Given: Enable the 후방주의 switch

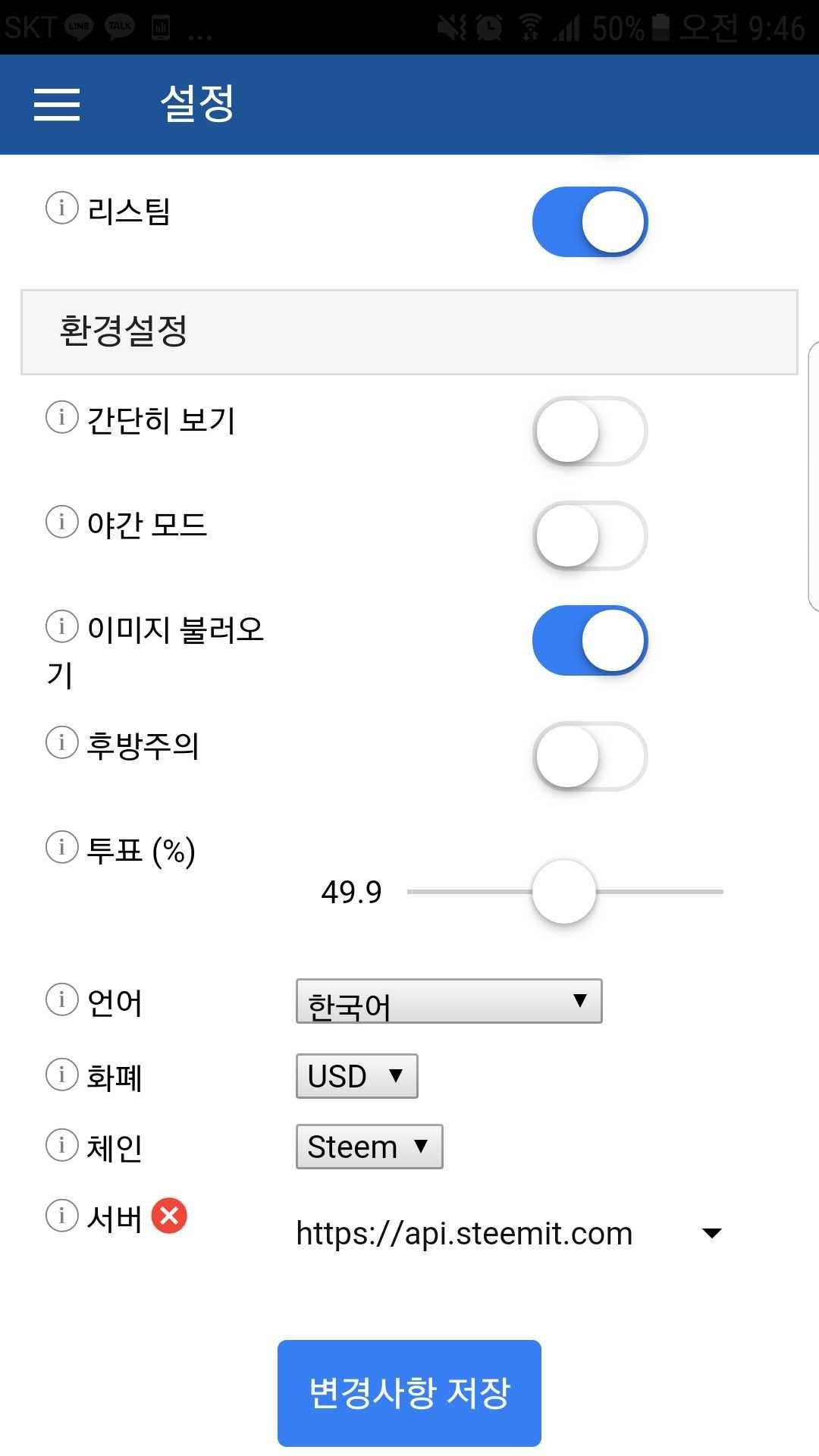Looking at the screenshot, I should coord(590,756).
